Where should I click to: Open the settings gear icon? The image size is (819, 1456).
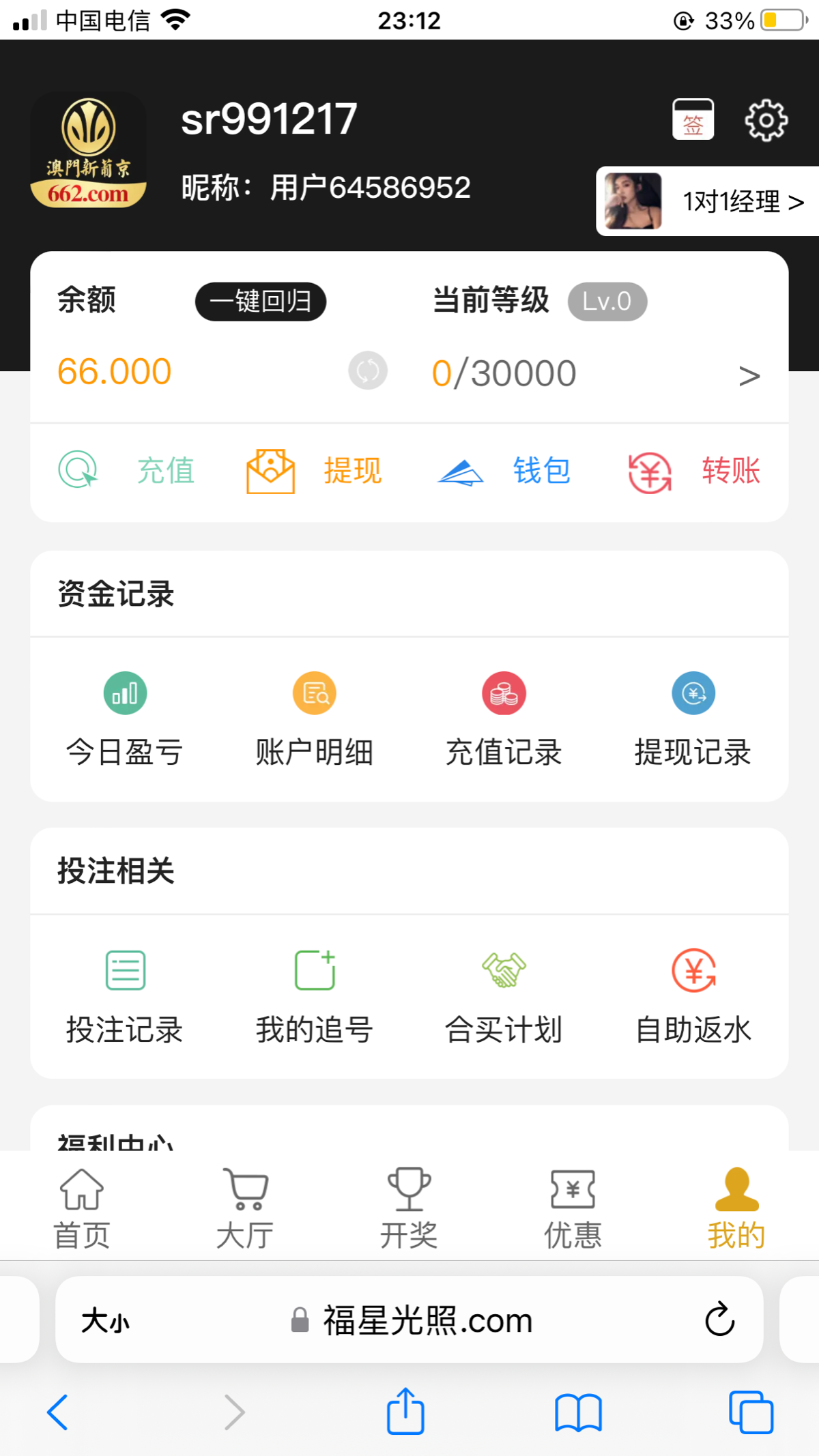click(x=766, y=121)
